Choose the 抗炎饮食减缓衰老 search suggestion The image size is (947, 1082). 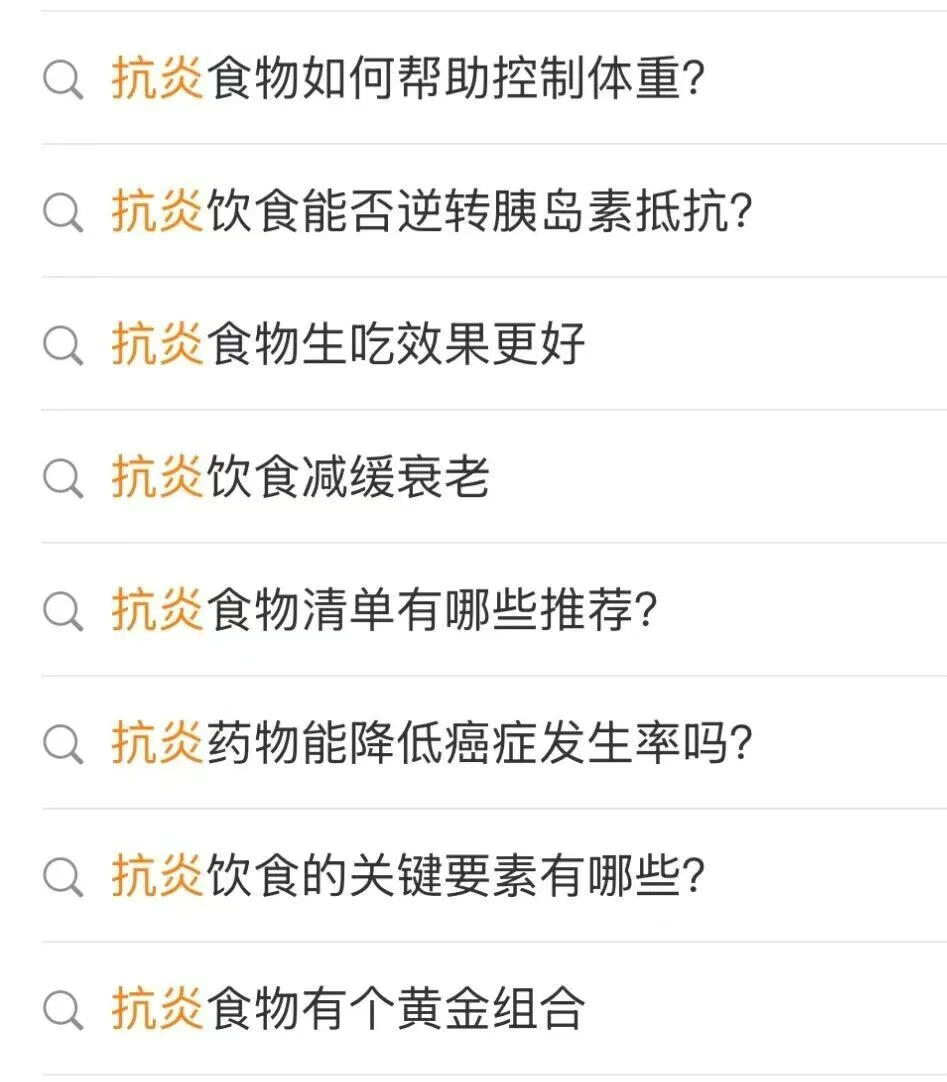pos(300,478)
